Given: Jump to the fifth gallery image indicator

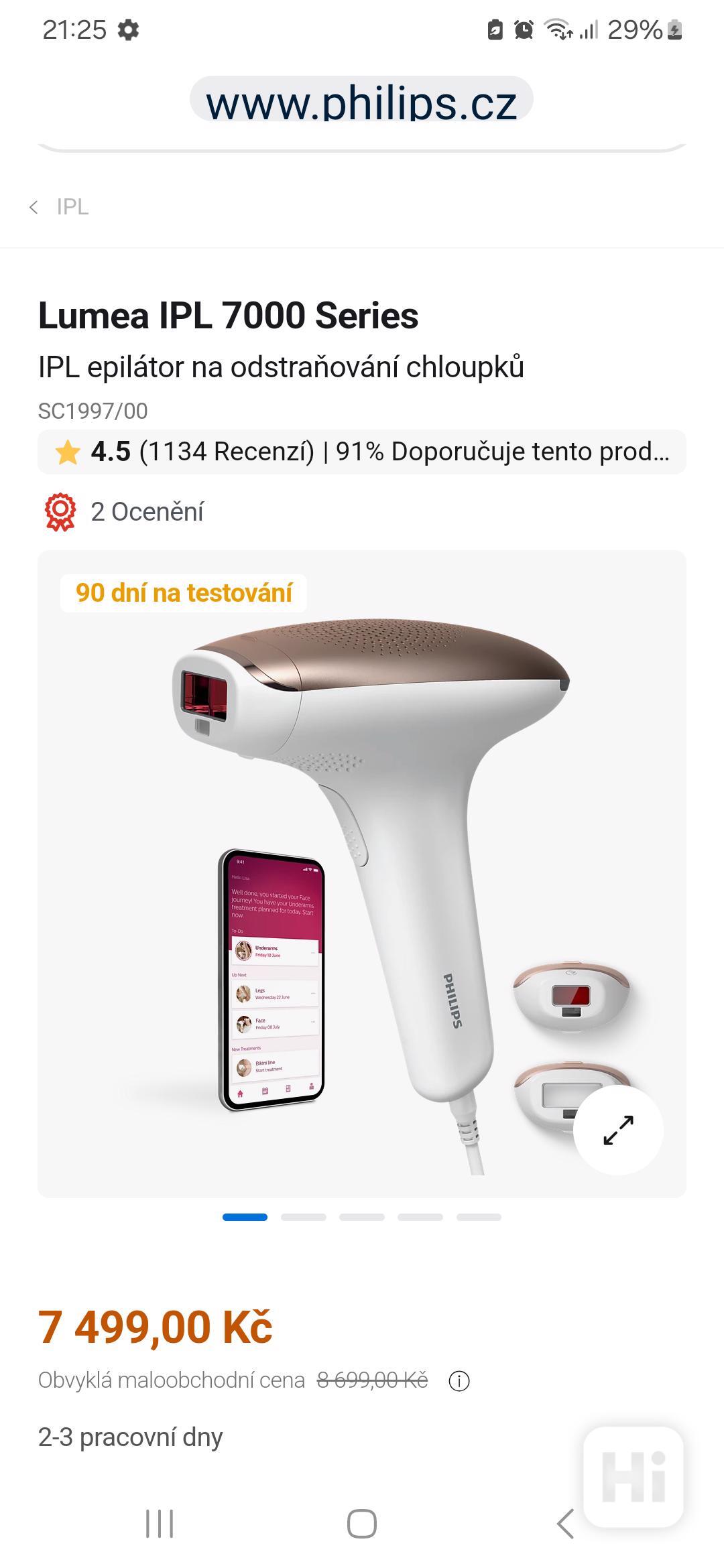Looking at the screenshot, I should [x=479, y=1217].
